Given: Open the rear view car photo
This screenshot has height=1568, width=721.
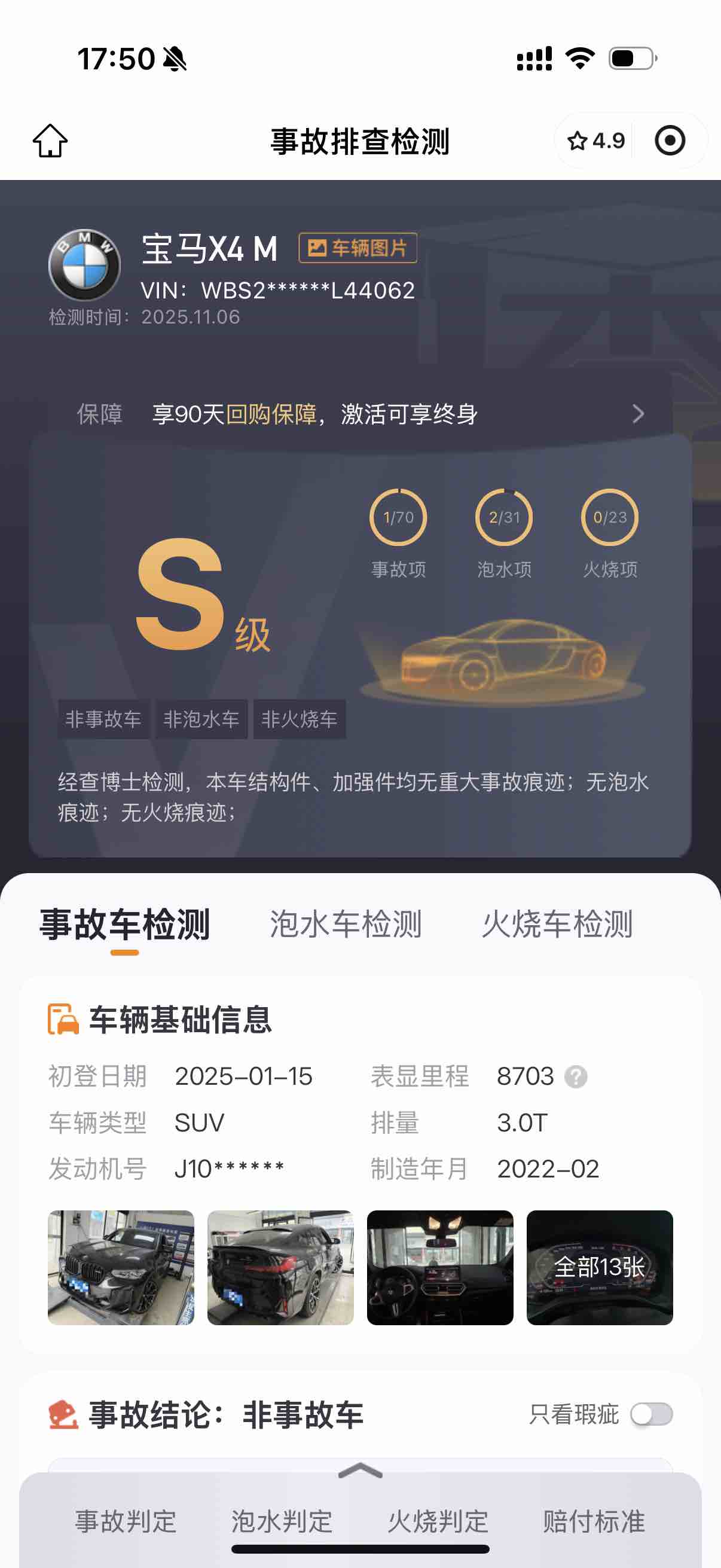Looking at the screenshot, I should [x=280, y=1267].
